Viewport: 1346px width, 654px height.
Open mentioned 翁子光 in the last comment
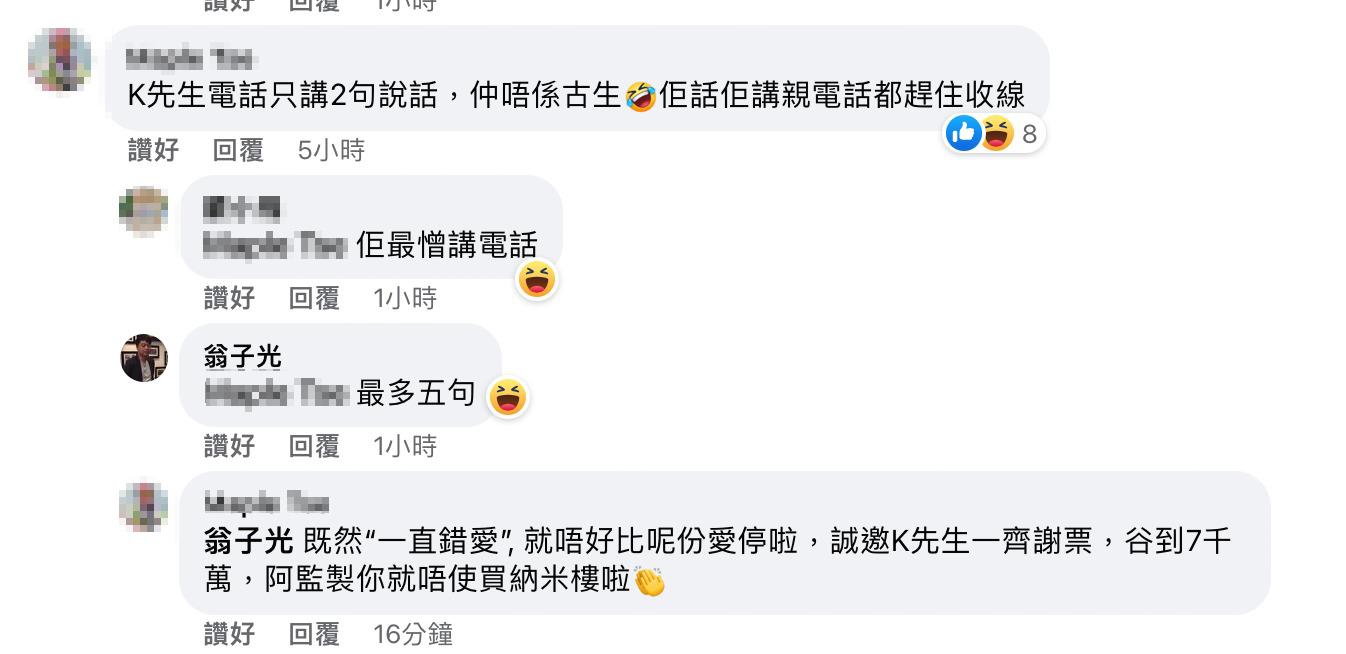tap(248, 542)
